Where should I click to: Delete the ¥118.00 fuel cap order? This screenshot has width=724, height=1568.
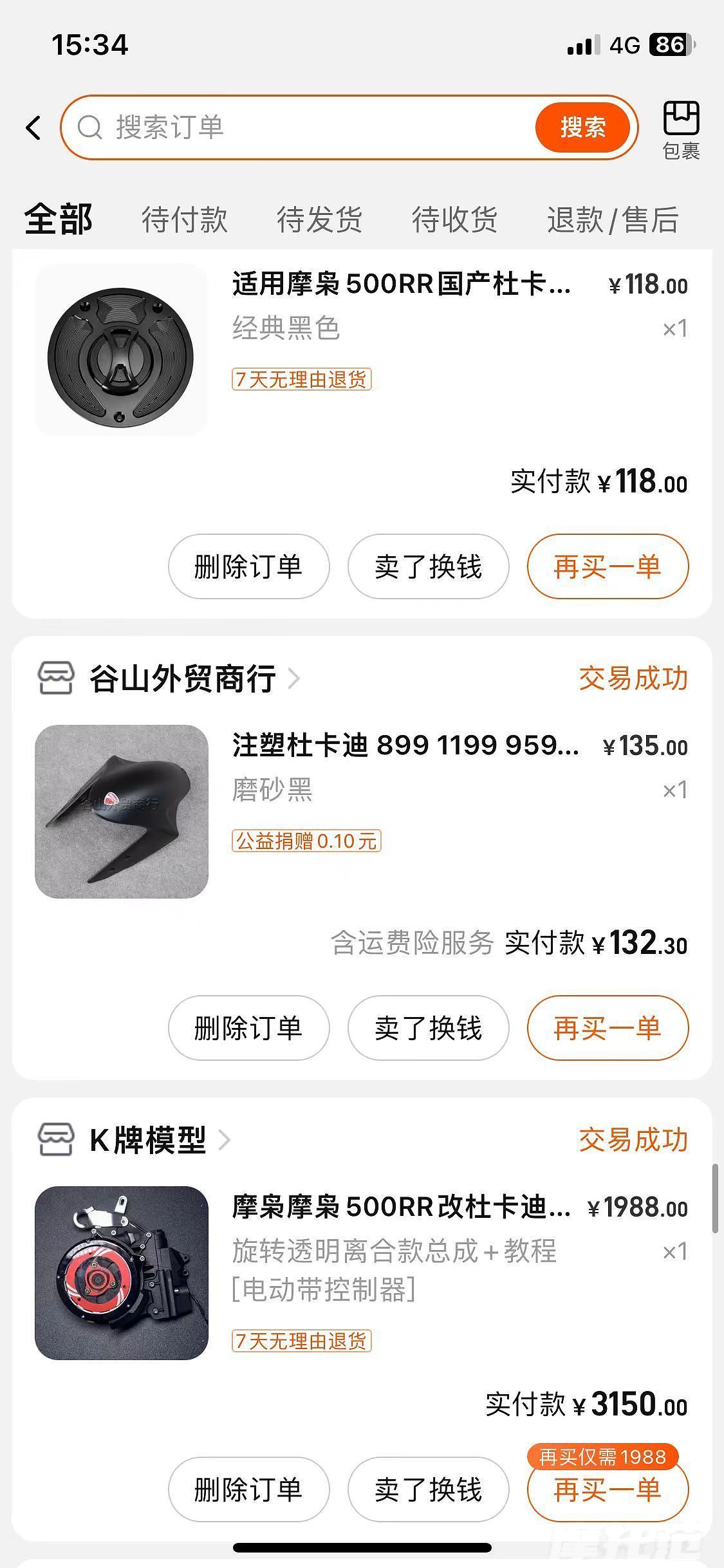(x=248, y=566)
